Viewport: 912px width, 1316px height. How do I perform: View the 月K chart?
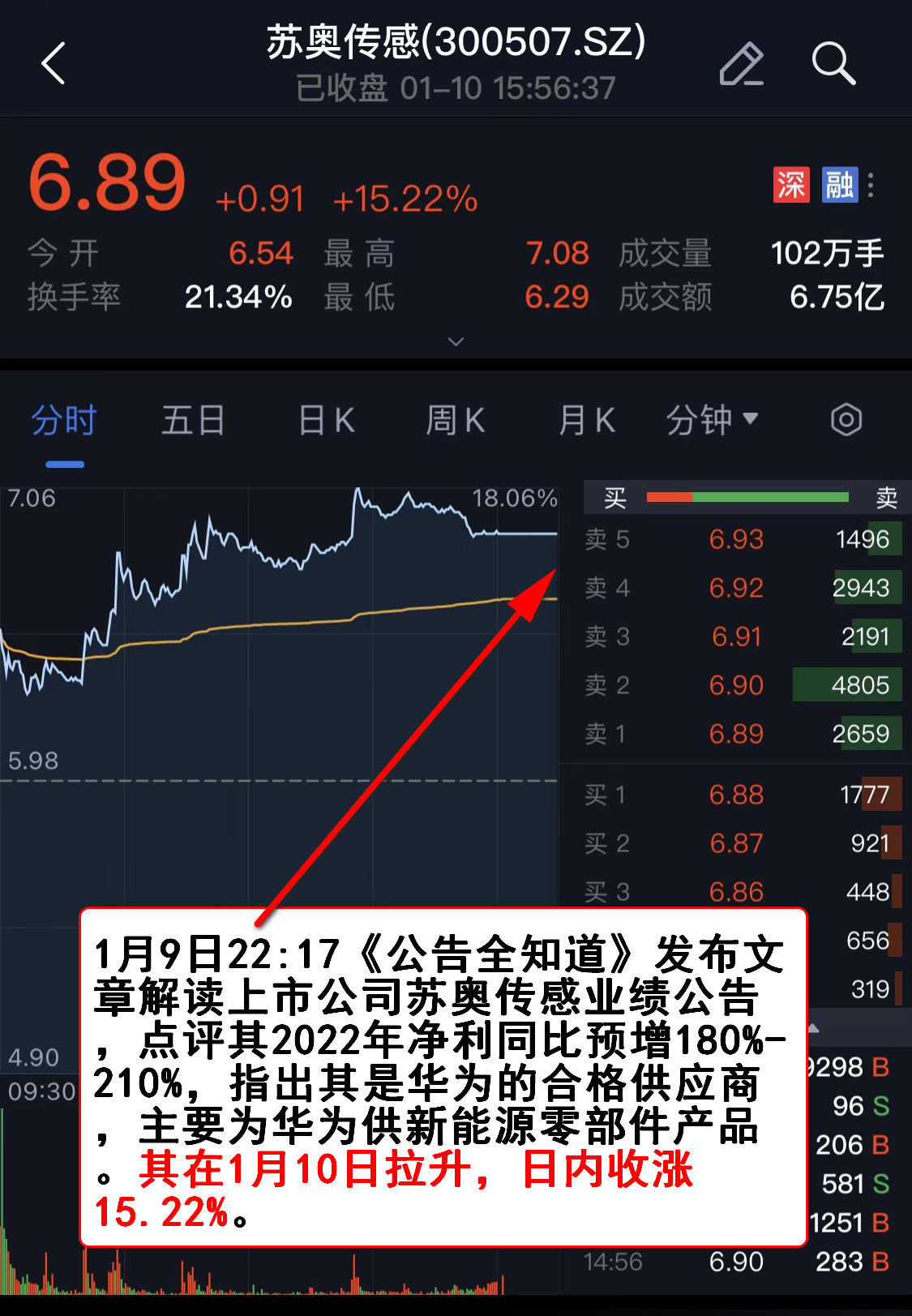click(586, 421)
